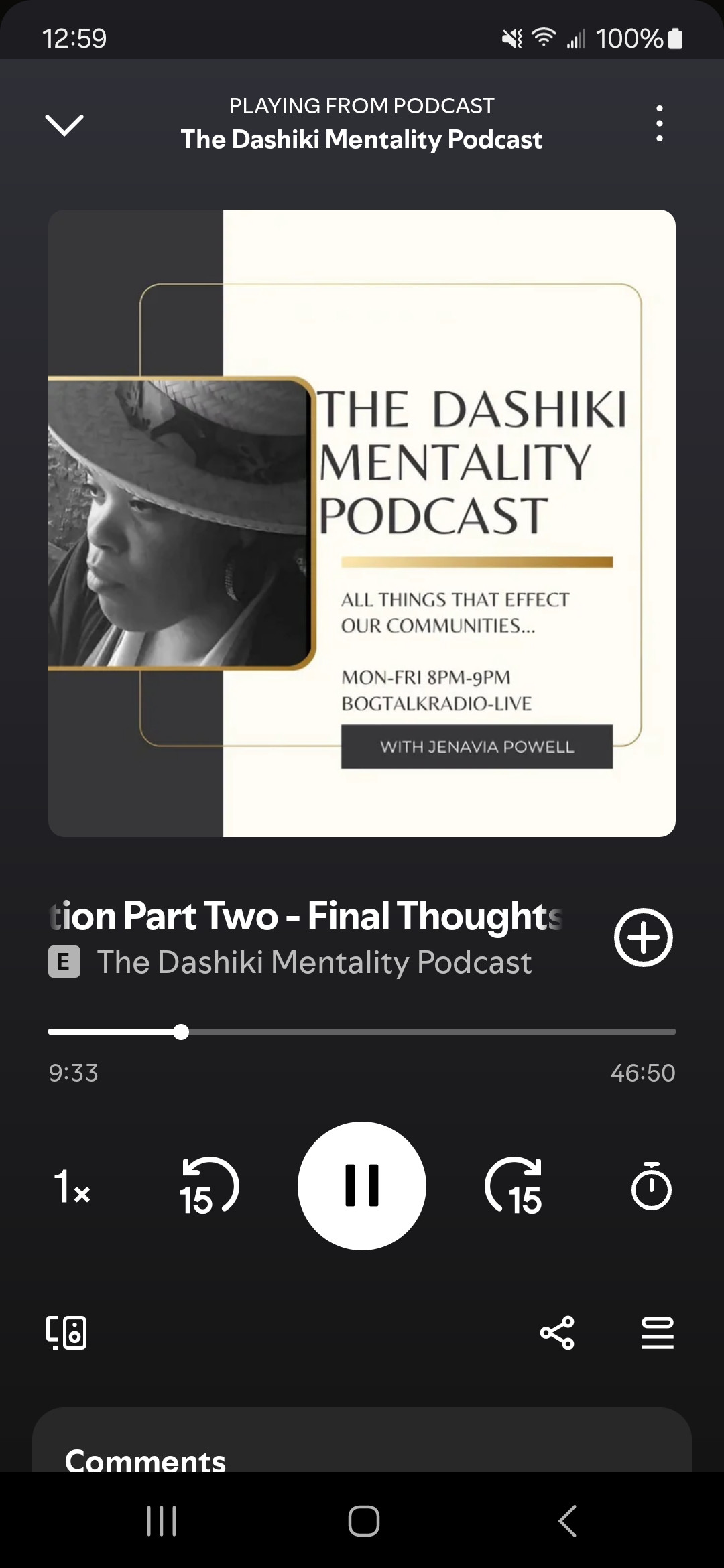Pause the podcast episode

coord(362,1185)
